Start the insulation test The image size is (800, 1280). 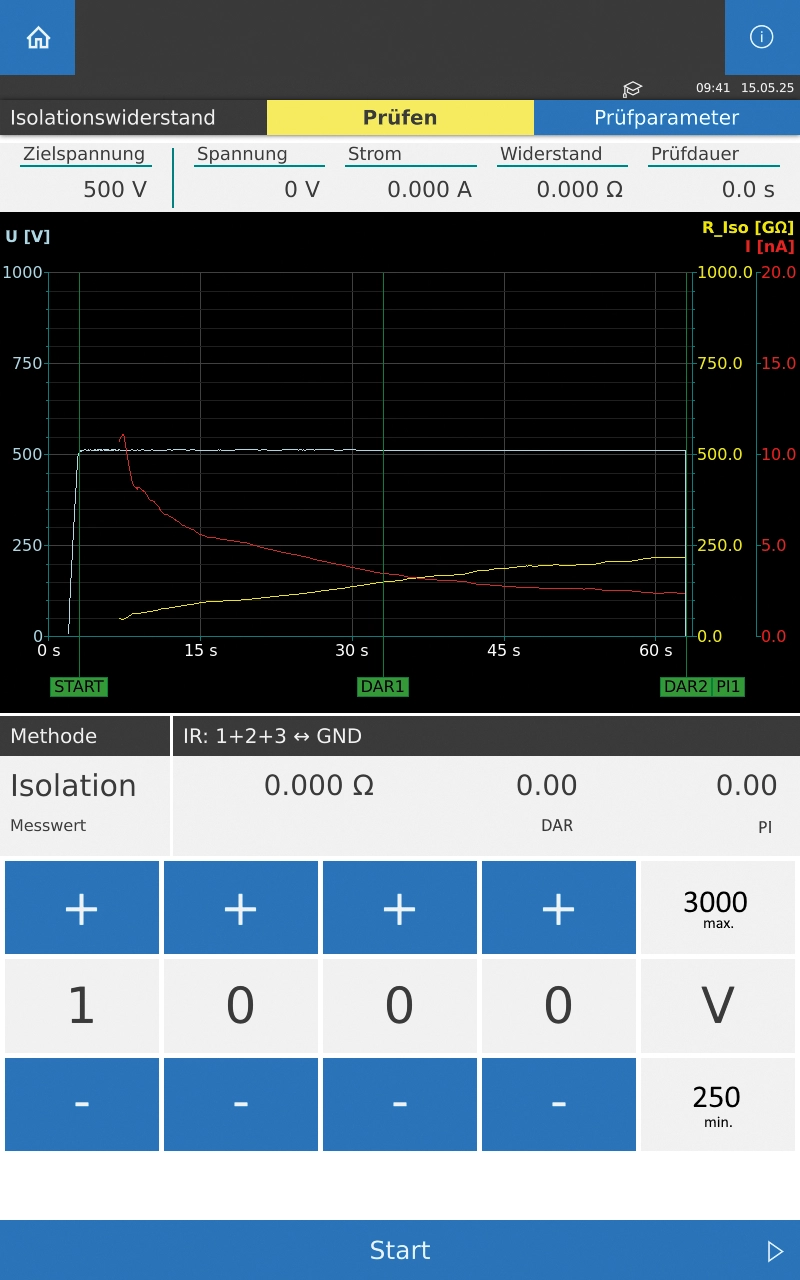click(x=400, y=1250)
